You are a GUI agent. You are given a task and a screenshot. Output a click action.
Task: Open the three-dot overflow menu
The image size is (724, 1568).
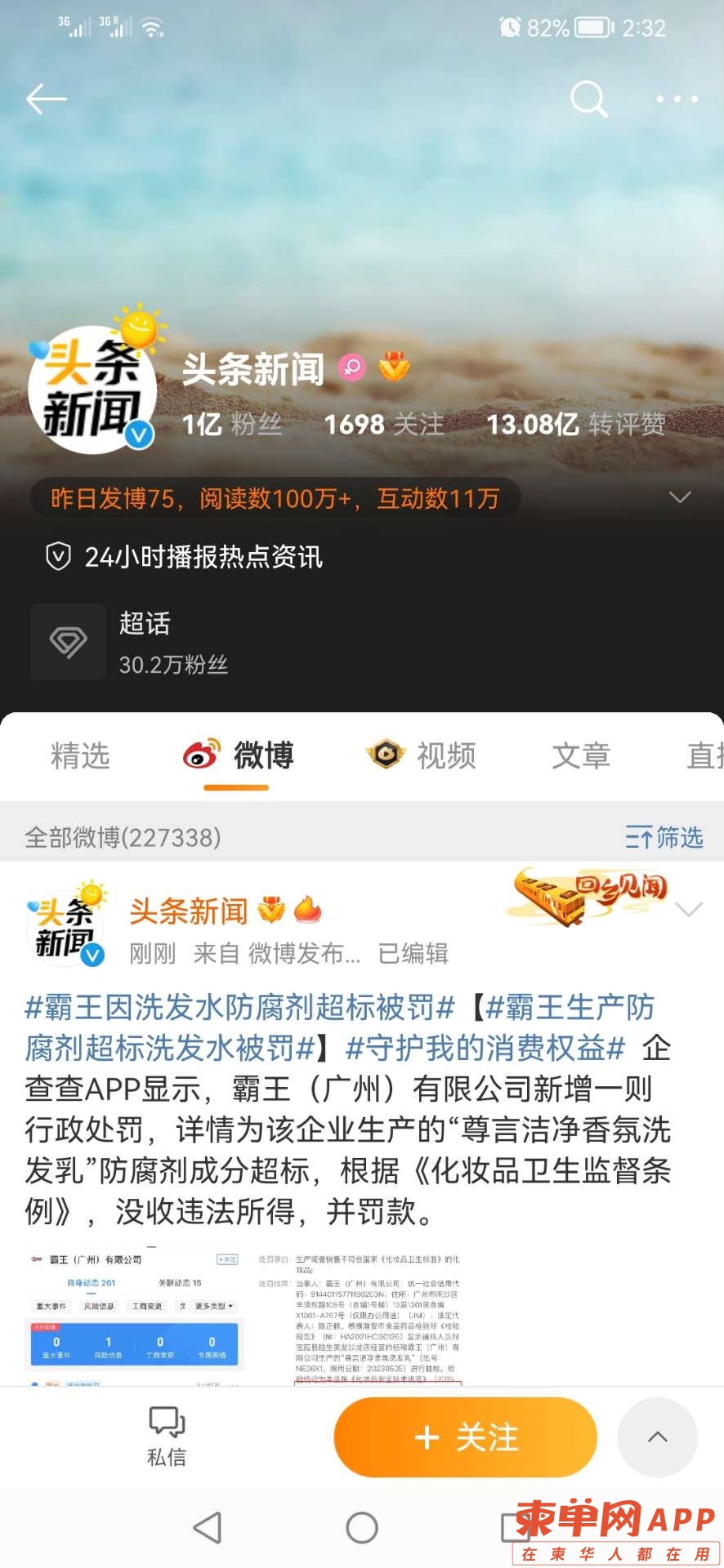click(677, 100)
